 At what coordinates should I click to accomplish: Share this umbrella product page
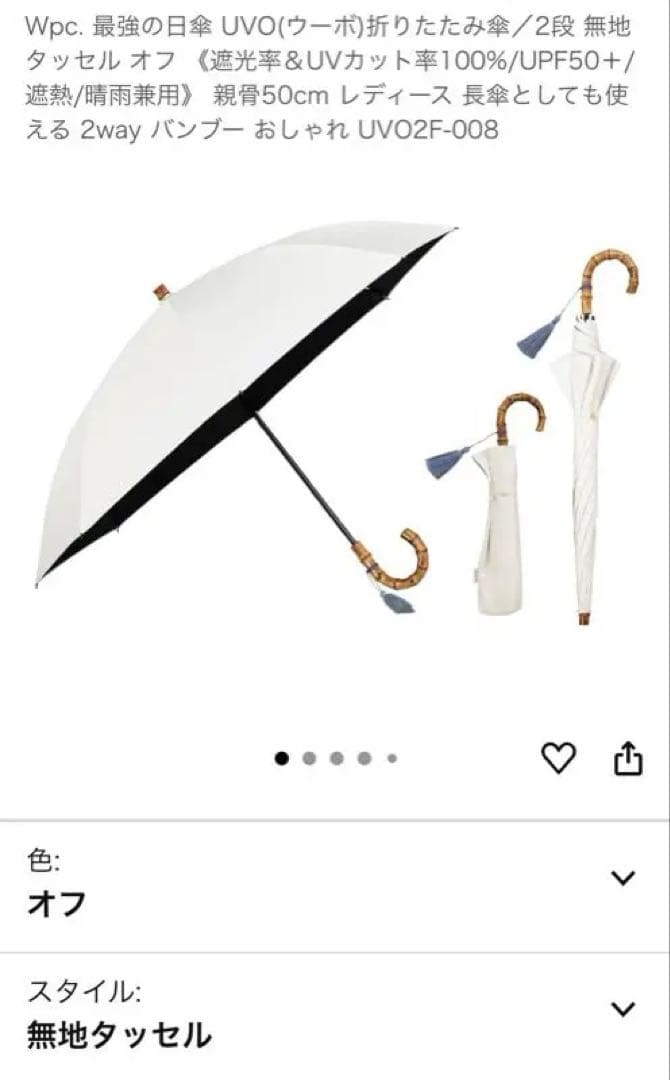click(627, 759)
